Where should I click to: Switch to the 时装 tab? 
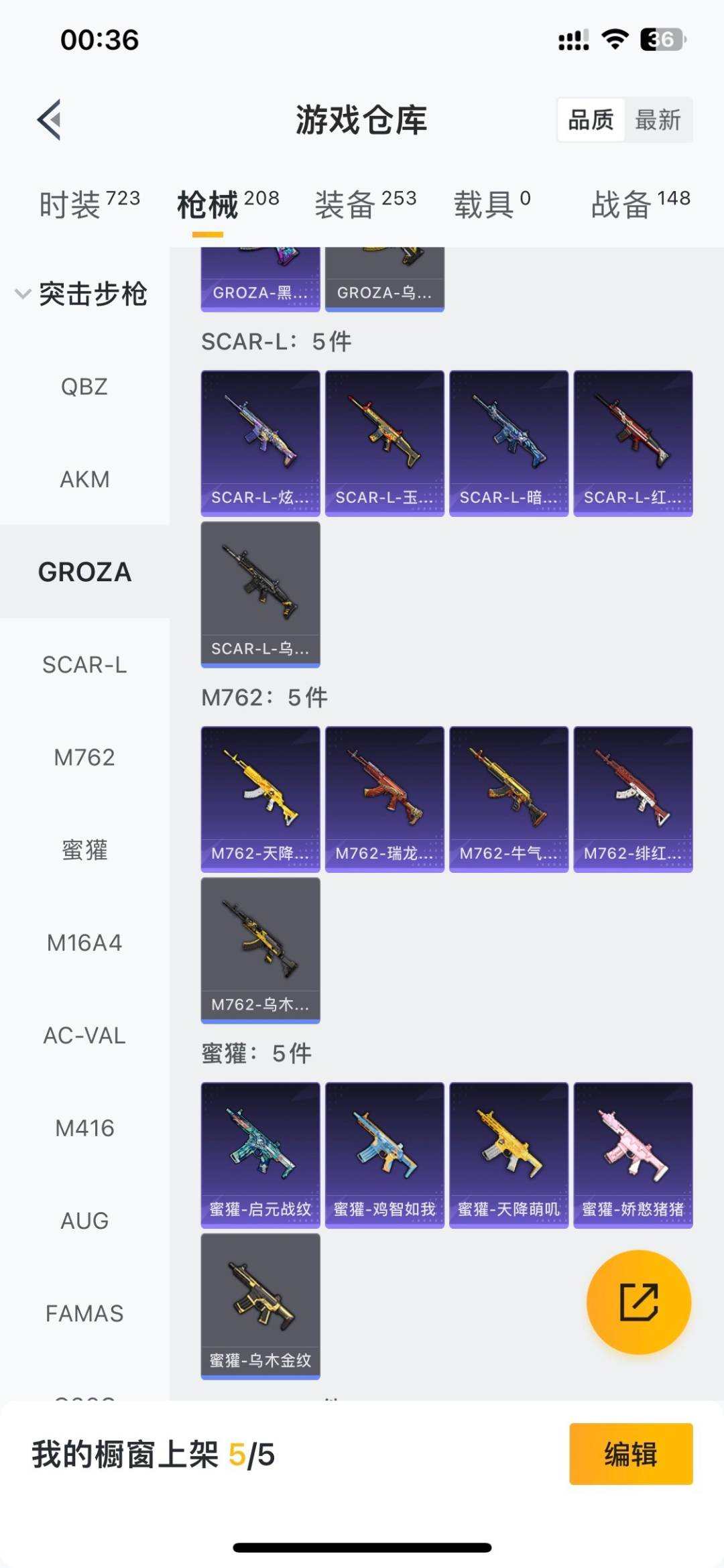[x=89, y=204]
